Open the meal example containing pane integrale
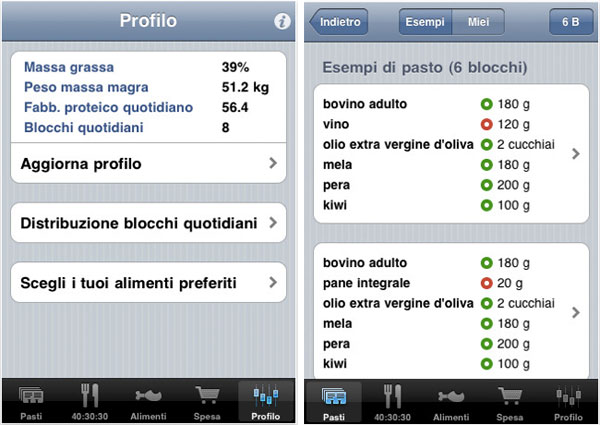 449,313
